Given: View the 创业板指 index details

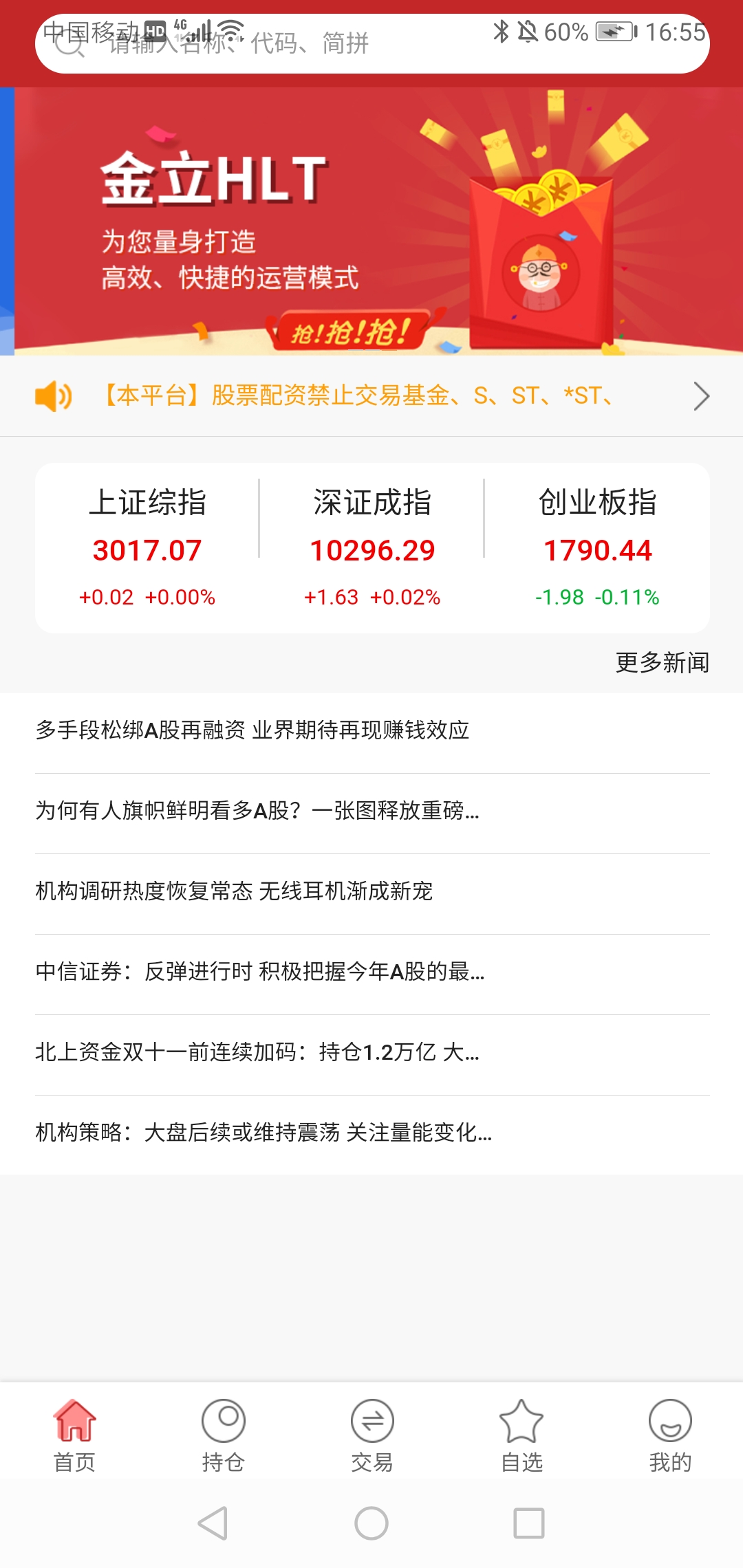Looking at the screenshot, I should click(597, 547).
